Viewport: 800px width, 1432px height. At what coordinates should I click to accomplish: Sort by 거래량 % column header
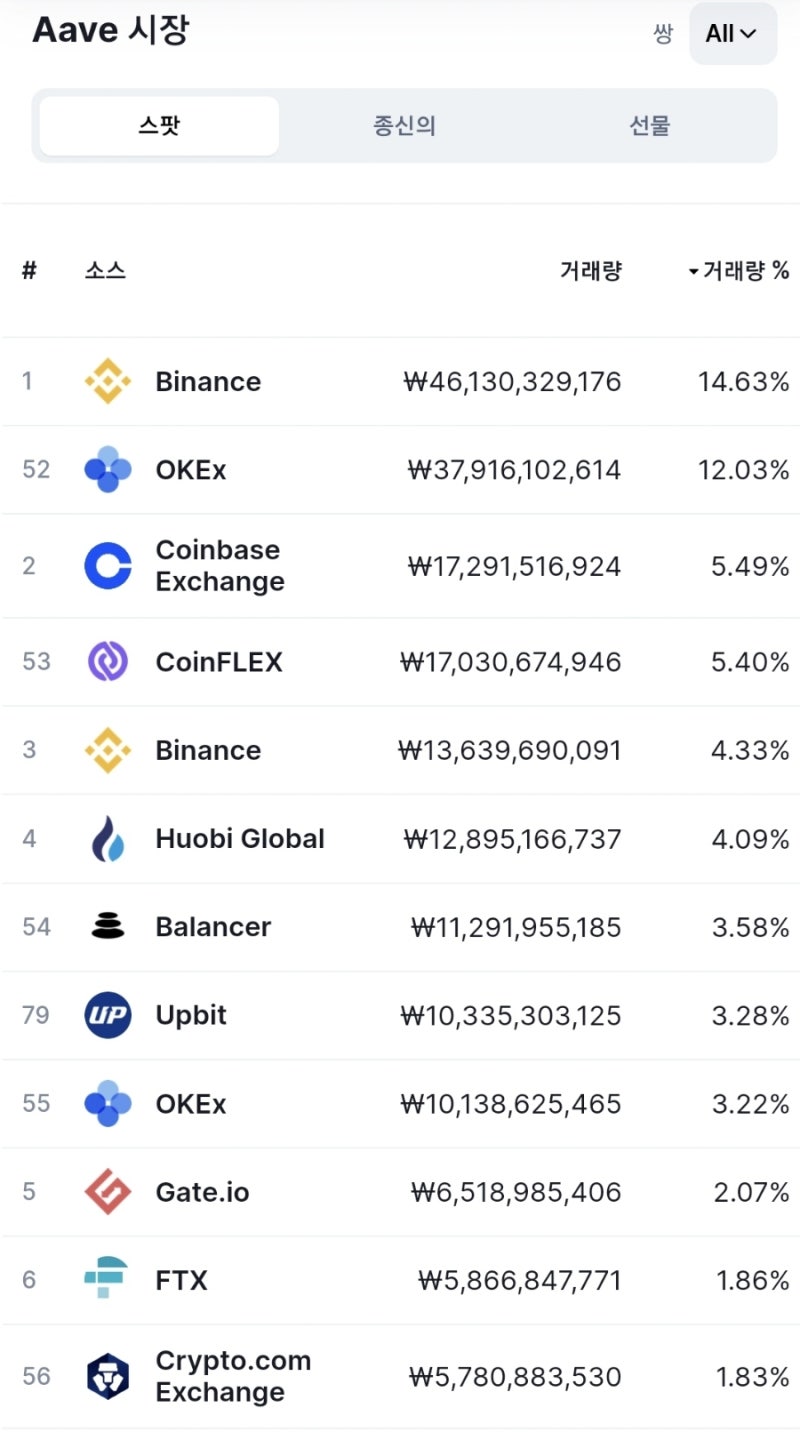click(x=739, y=270)
